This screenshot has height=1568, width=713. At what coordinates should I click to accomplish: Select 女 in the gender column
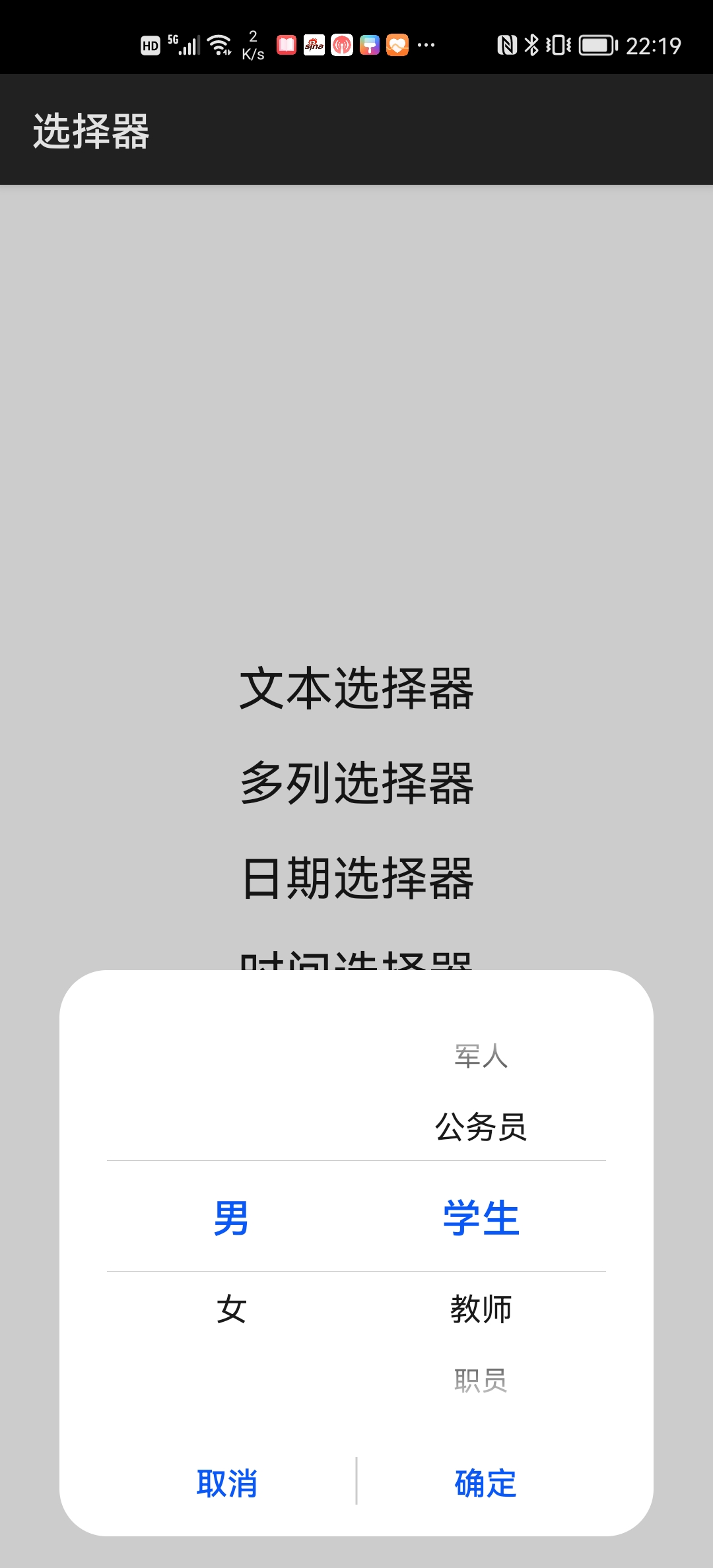231,1309
